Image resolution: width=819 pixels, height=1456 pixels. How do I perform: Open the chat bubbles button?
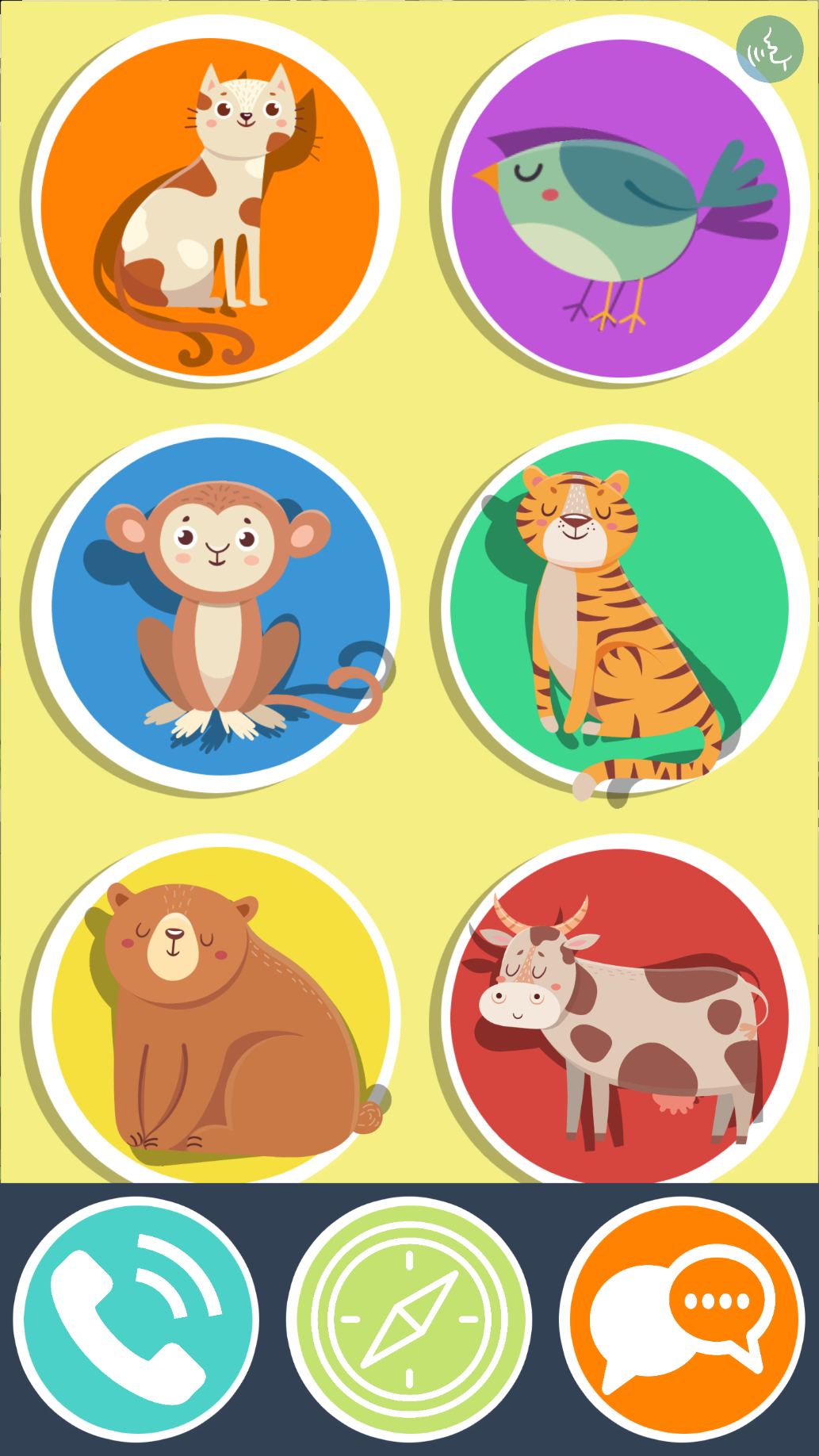(x=683, y=1320)
